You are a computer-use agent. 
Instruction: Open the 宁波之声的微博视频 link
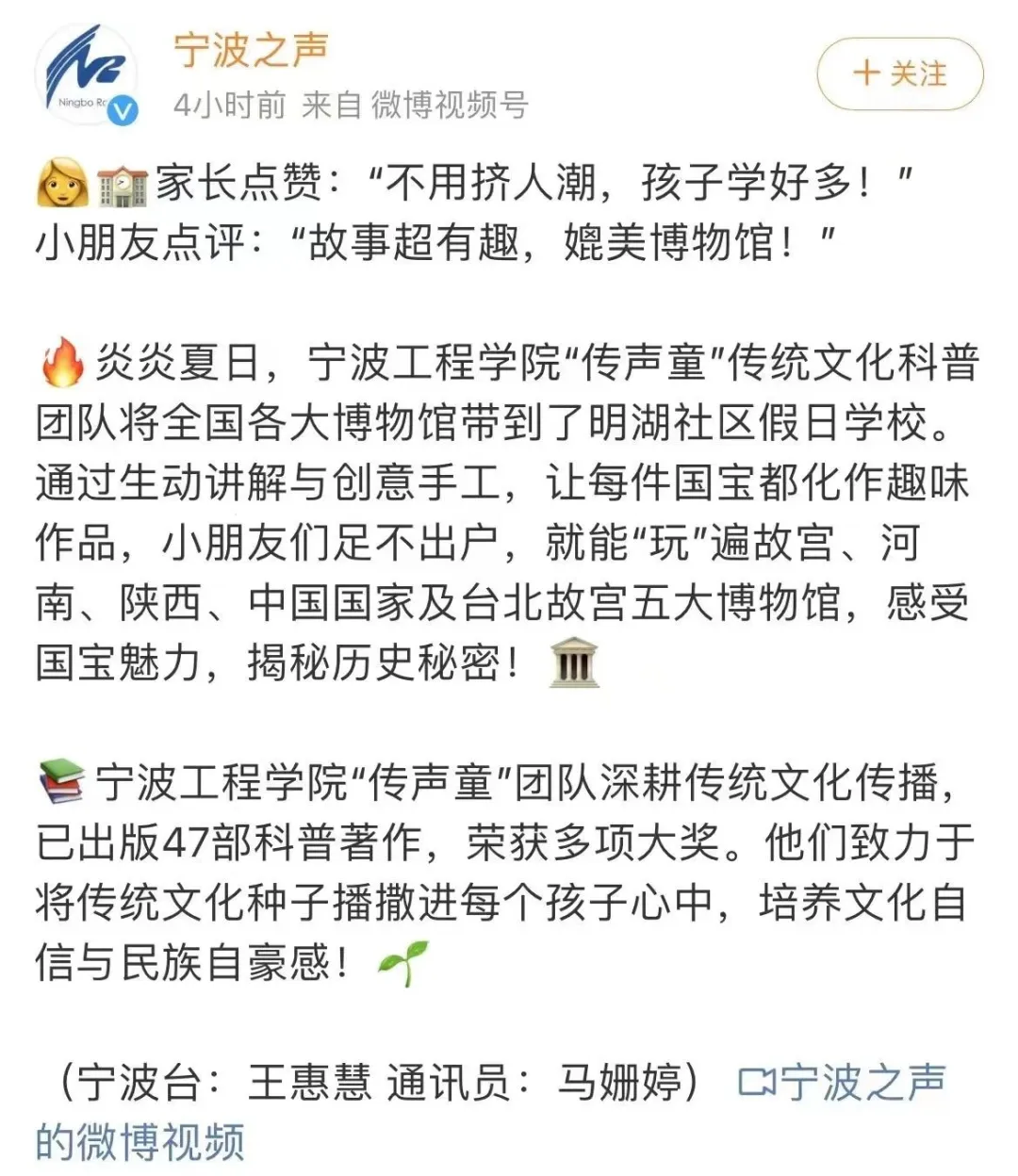click(x=842, y=1084)
